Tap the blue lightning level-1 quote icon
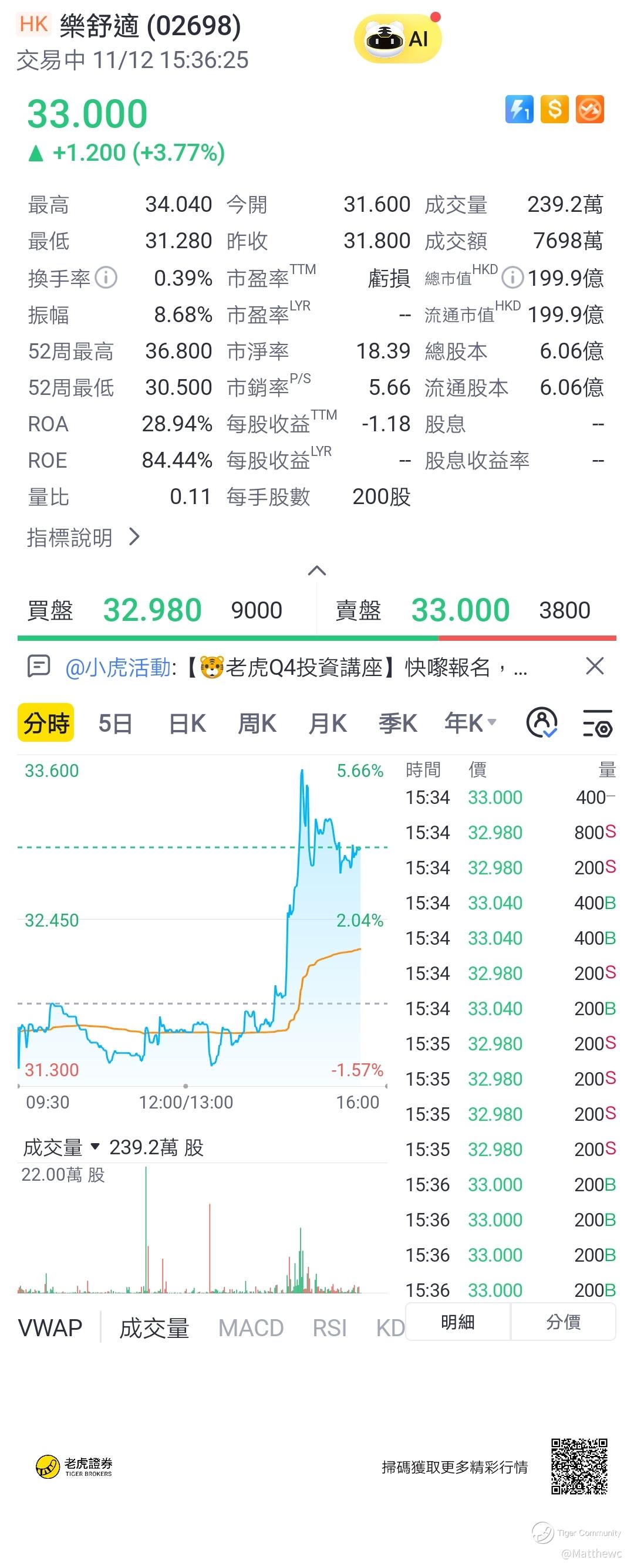The width and height of the screenshot is (634, 1568). pyautogui.click(x=519, y=110)
